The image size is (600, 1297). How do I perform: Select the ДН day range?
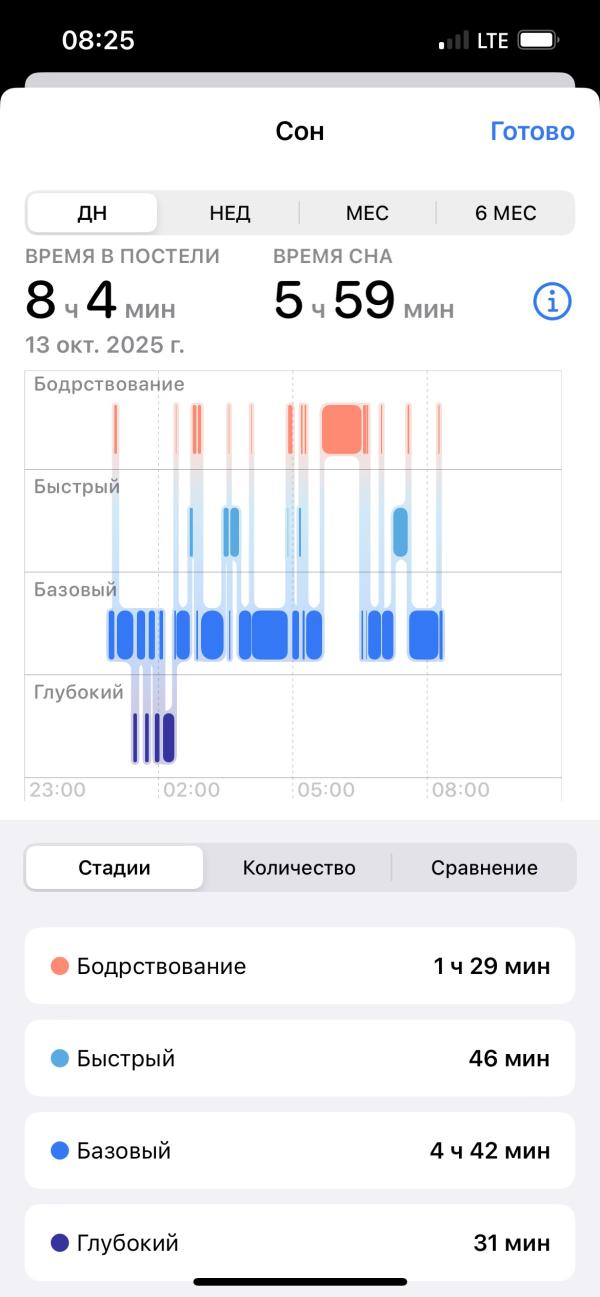tap(92, 213)
